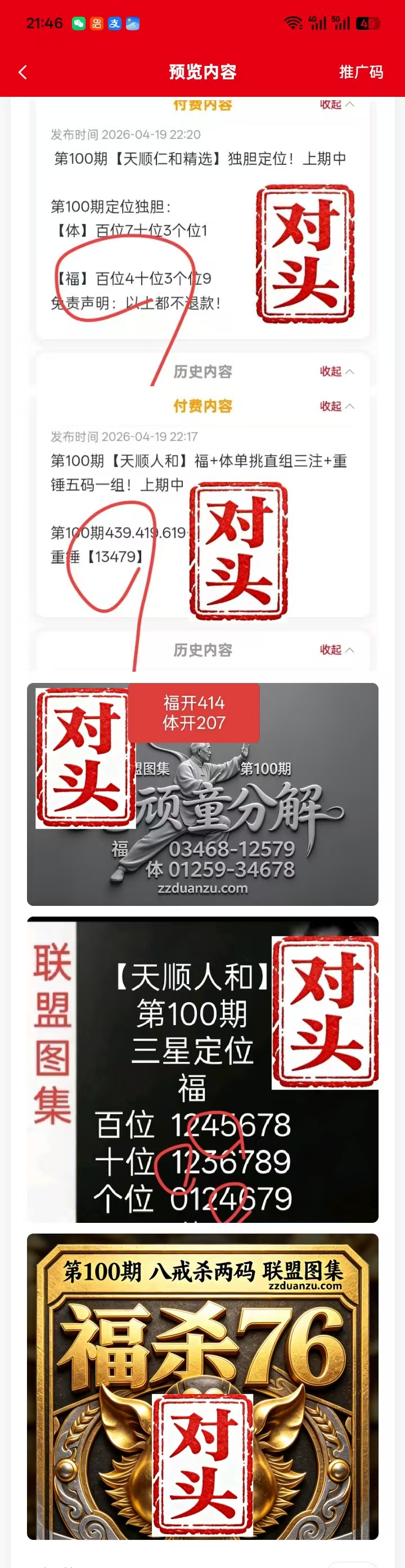Open 推广码 in the header
405x1568 pixels.
pos(361,73)
